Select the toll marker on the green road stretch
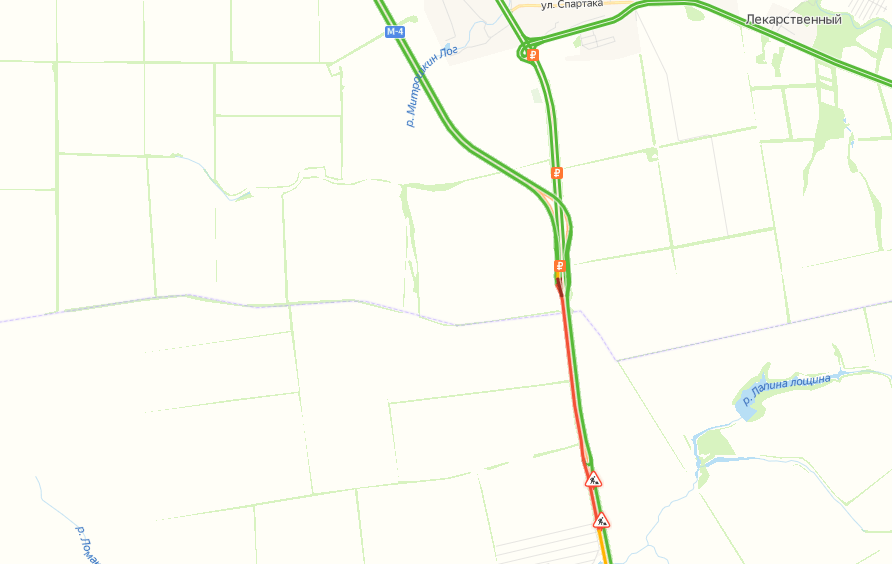The height and width of the screenshot is (564, 892). click(x=557, y=173)
